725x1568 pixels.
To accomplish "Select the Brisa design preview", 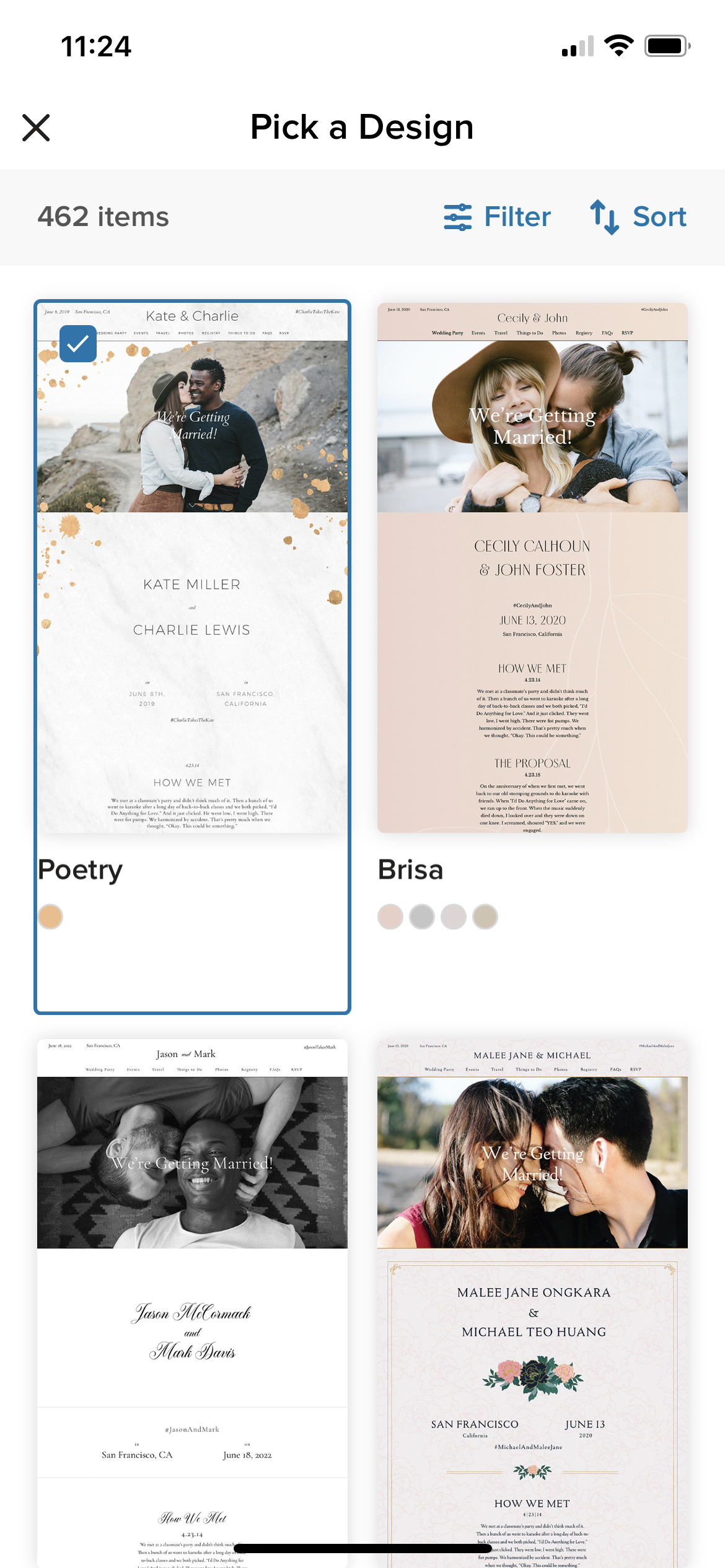I will [532, 567].
